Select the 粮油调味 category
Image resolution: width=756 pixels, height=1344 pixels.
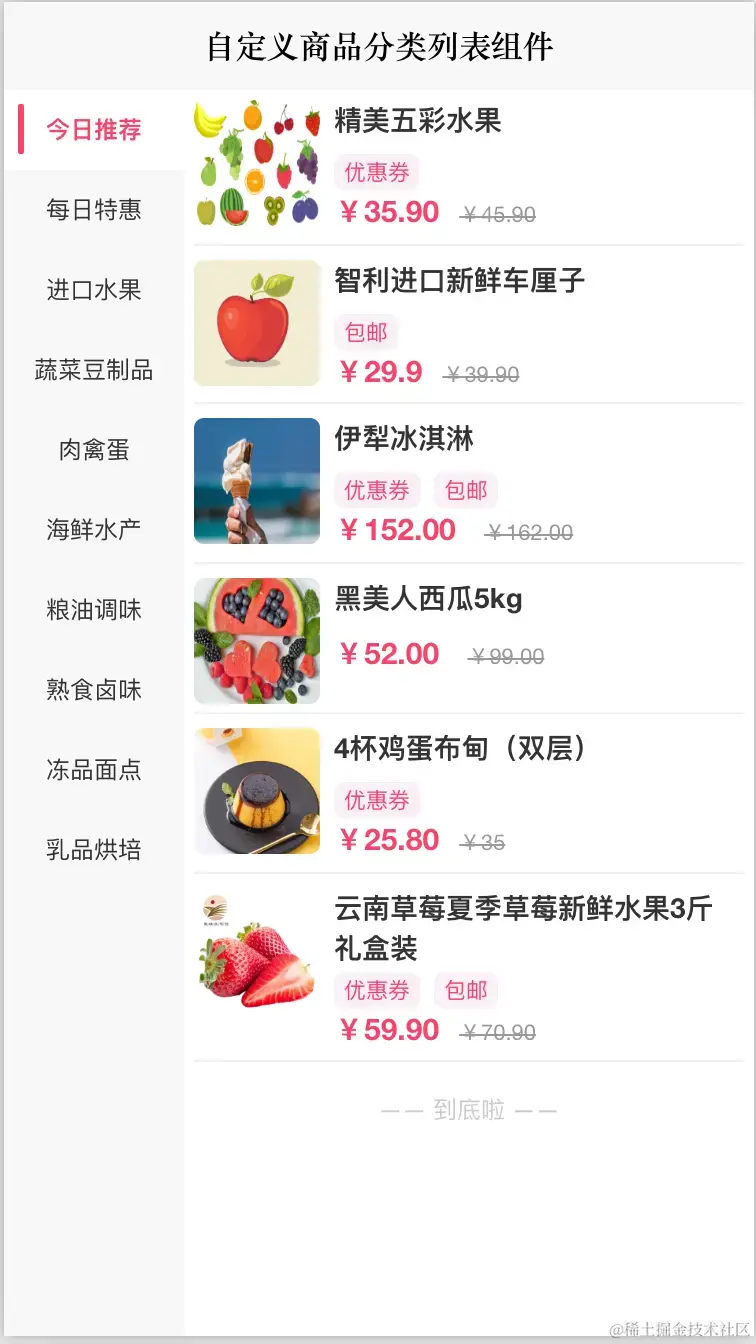pyautogui.click(x=94, y=610)
